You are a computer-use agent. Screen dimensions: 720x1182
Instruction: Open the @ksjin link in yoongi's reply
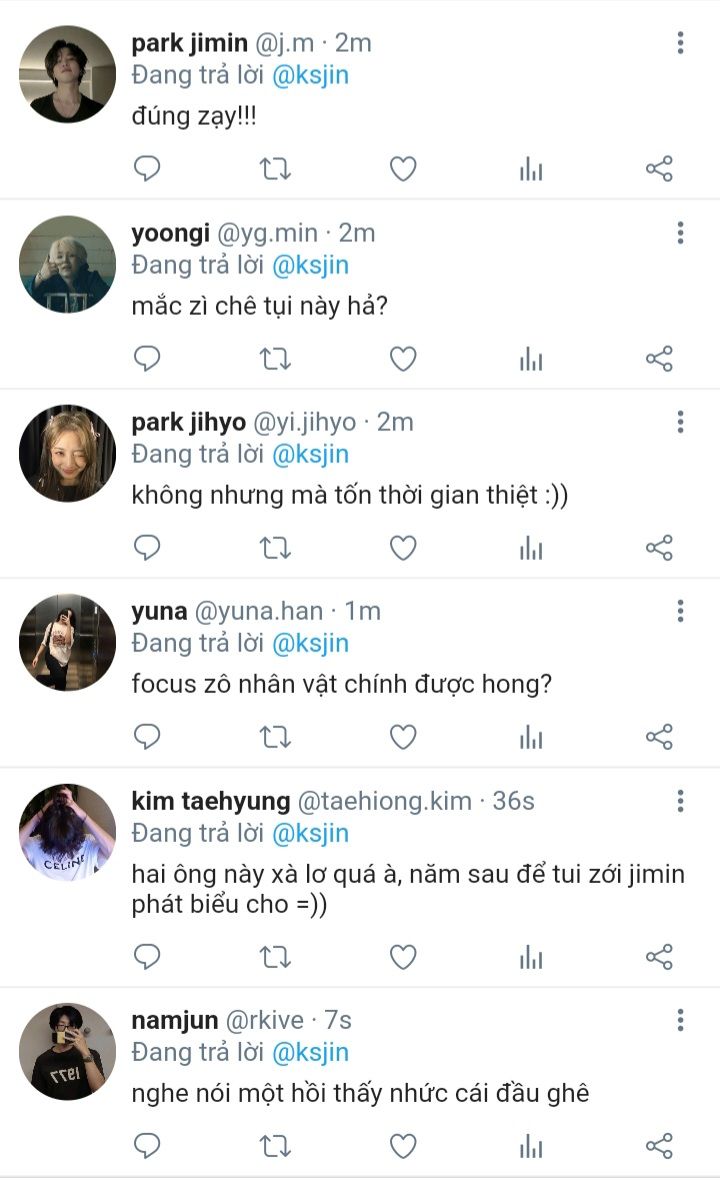pyautogui.click(x=310, y=265)
